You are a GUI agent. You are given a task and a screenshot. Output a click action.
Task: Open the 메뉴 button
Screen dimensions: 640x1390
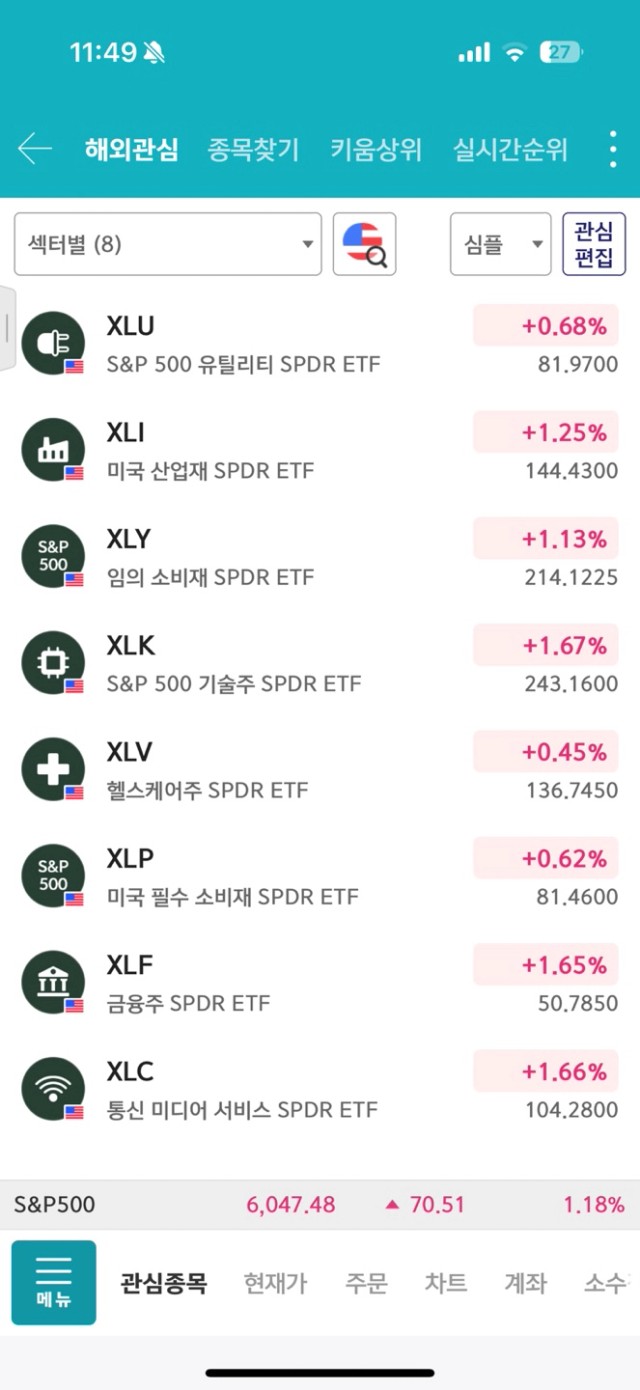pyautogui.click(x=54, y=1283)
